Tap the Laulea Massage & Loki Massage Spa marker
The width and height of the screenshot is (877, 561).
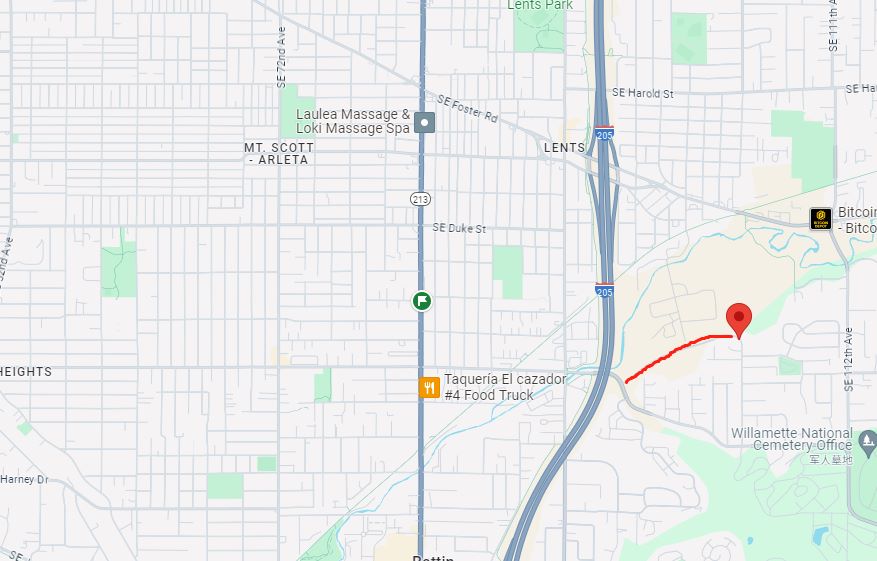pos(426,123)
